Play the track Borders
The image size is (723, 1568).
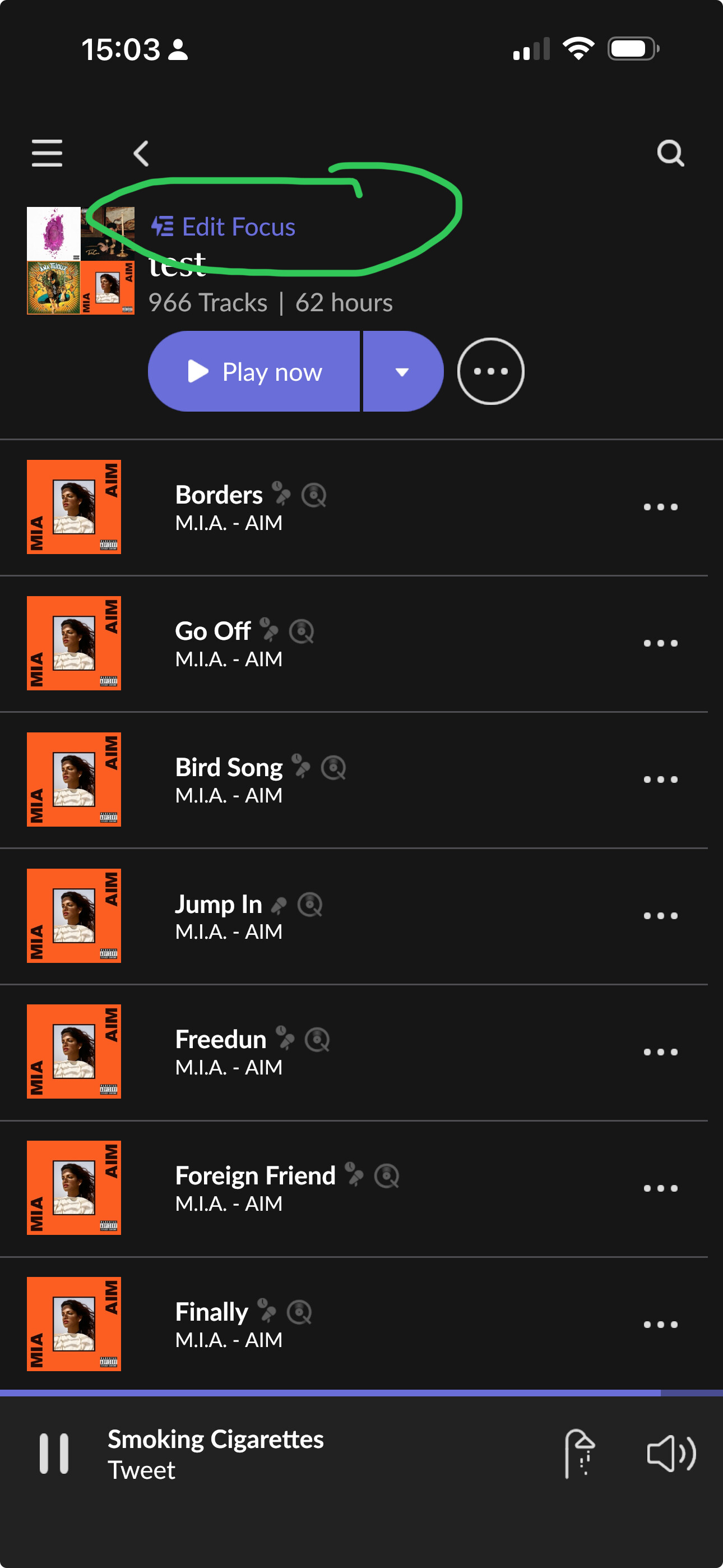tap(354, 507)
